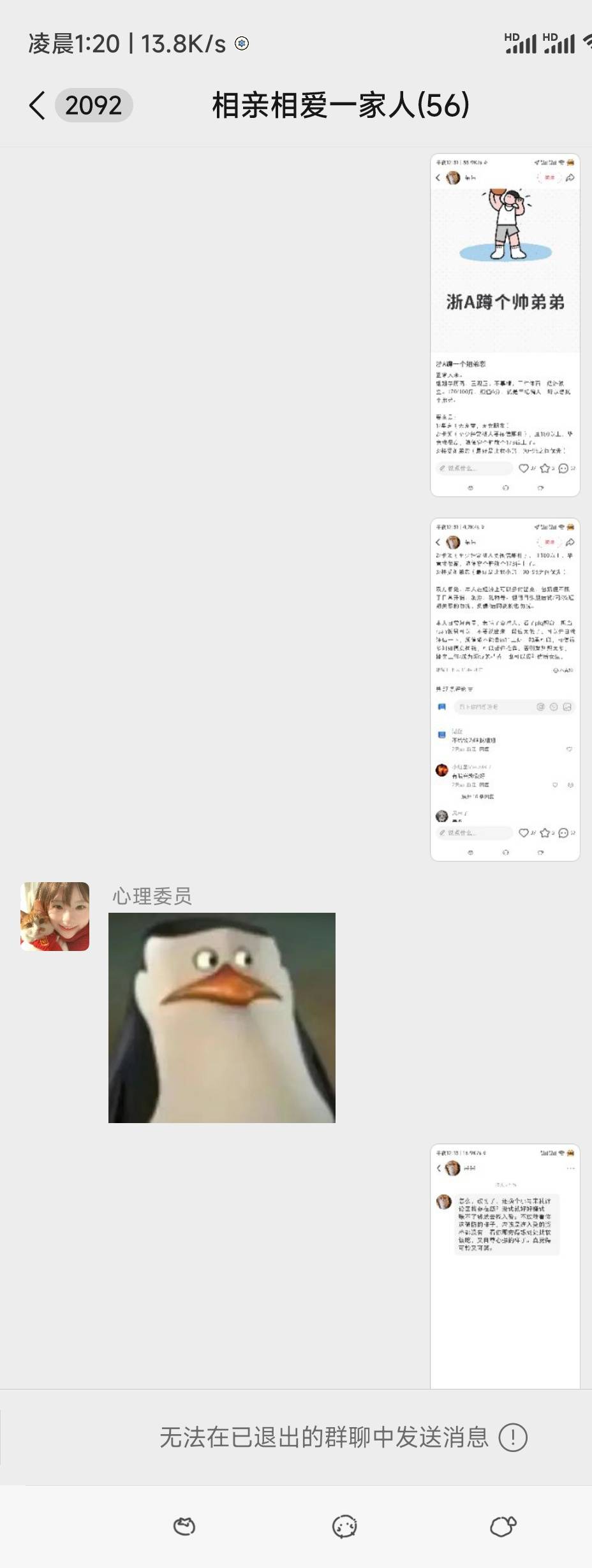Viewport: 592px width, 1568px height.
Task: Tap the middle round-face icon in the bottom bar
Action: [x=344, y=1527]
